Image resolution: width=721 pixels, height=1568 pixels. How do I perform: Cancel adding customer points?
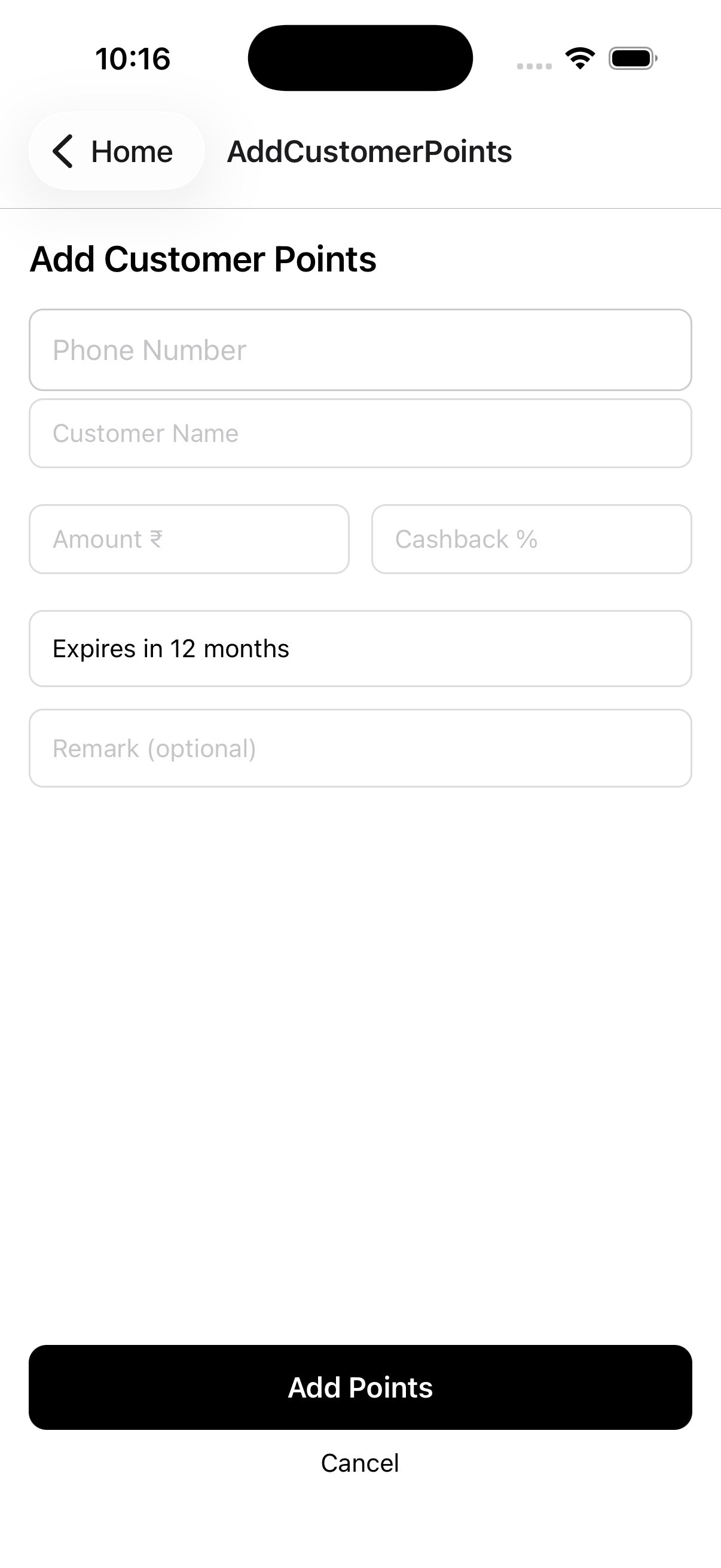tap(360, 1463)
